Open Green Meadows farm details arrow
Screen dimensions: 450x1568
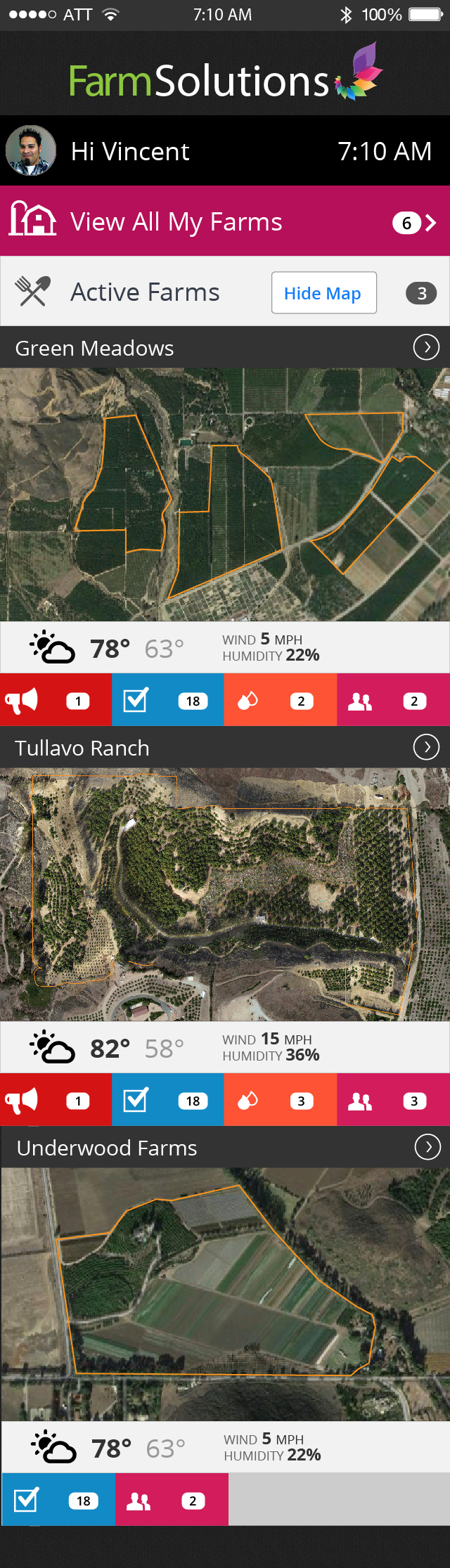(426, 347)
